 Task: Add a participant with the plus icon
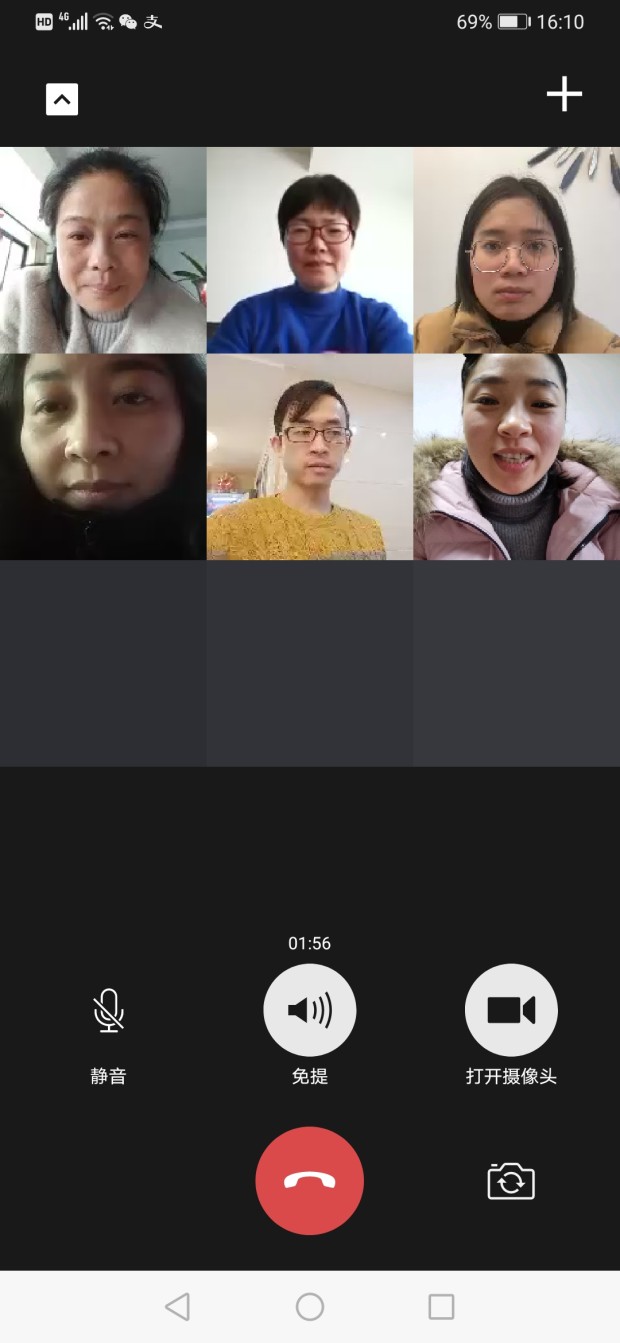(x=564, y=94)
